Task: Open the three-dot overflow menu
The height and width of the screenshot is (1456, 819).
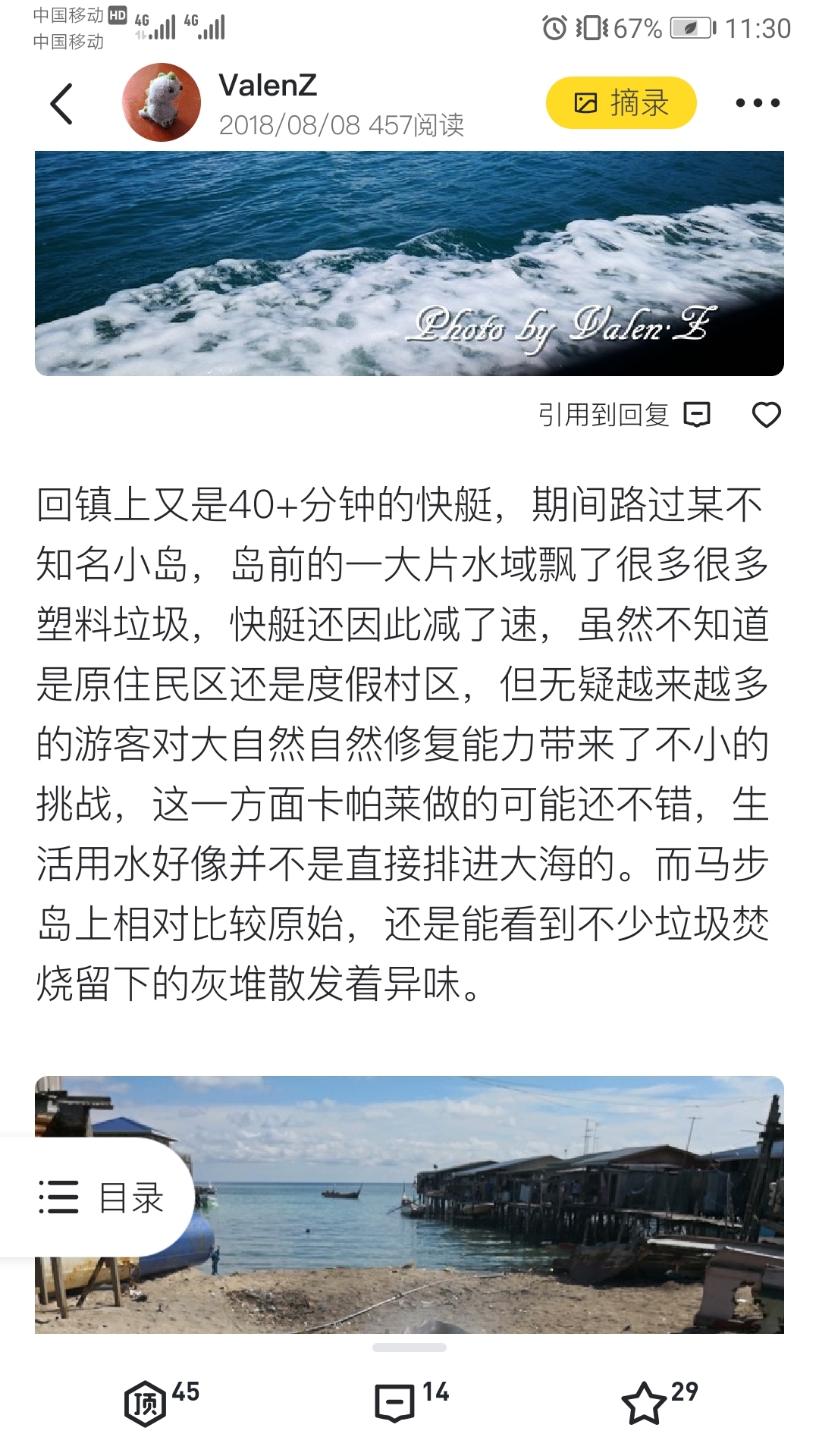Action: pos(757,103)
